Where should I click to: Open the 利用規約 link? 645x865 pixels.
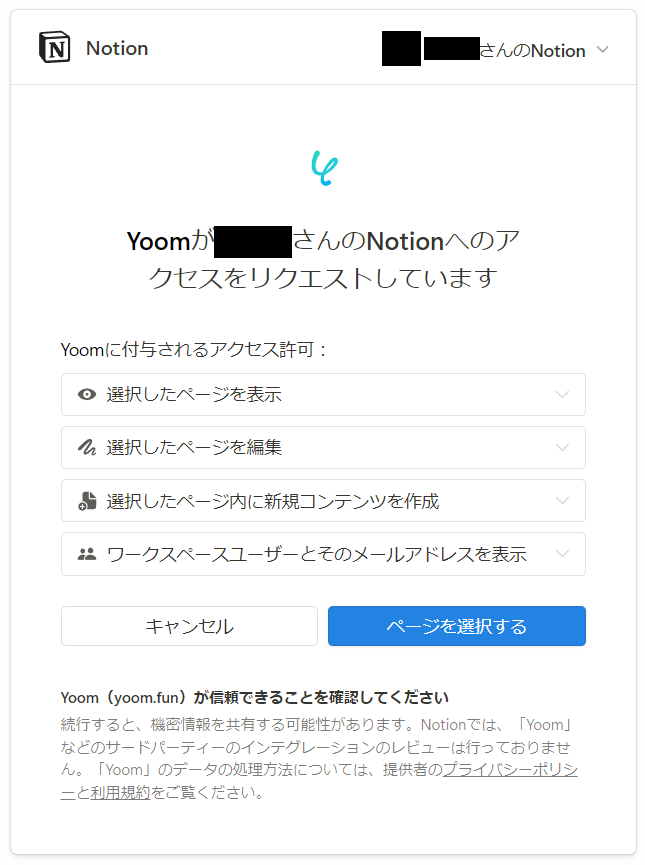(x=120, y=793)
